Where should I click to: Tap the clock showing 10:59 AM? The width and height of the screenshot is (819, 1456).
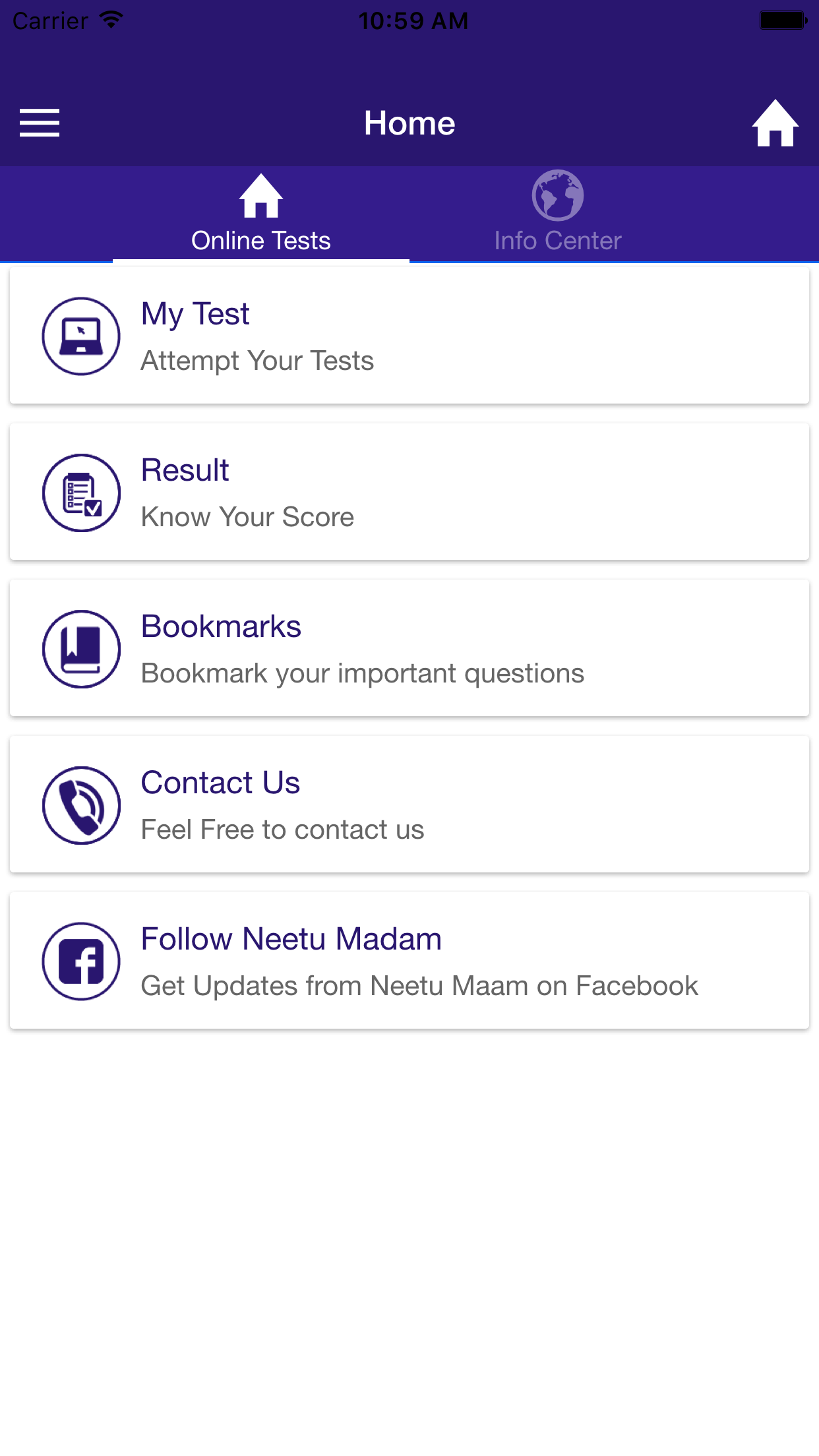tap(413, 20)
